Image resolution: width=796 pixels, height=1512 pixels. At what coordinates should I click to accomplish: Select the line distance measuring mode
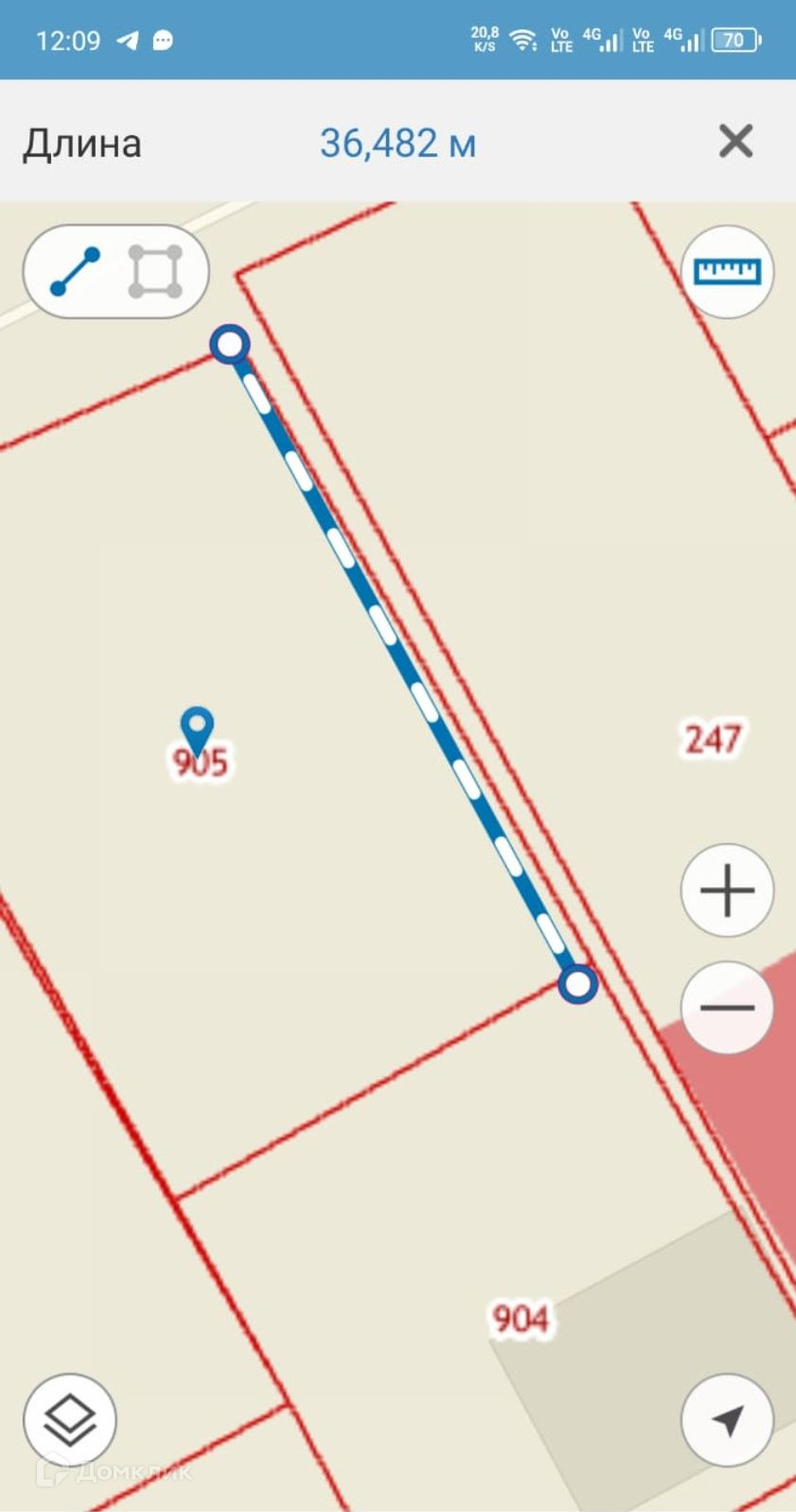coord(75,272)
